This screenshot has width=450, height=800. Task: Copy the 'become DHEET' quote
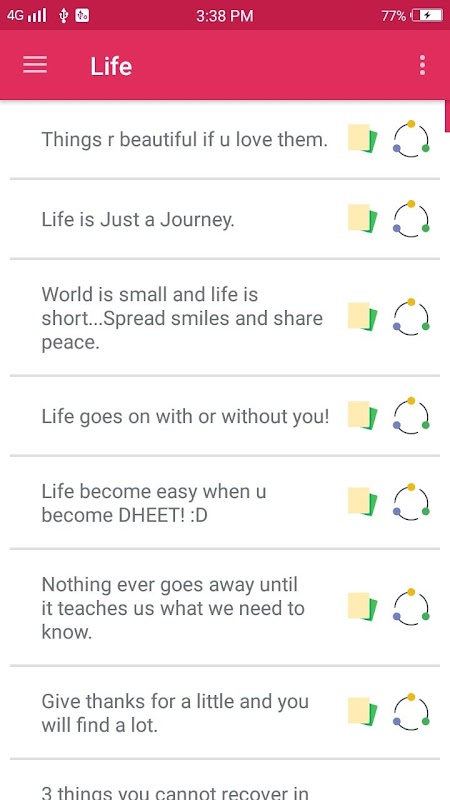point(362,502)
